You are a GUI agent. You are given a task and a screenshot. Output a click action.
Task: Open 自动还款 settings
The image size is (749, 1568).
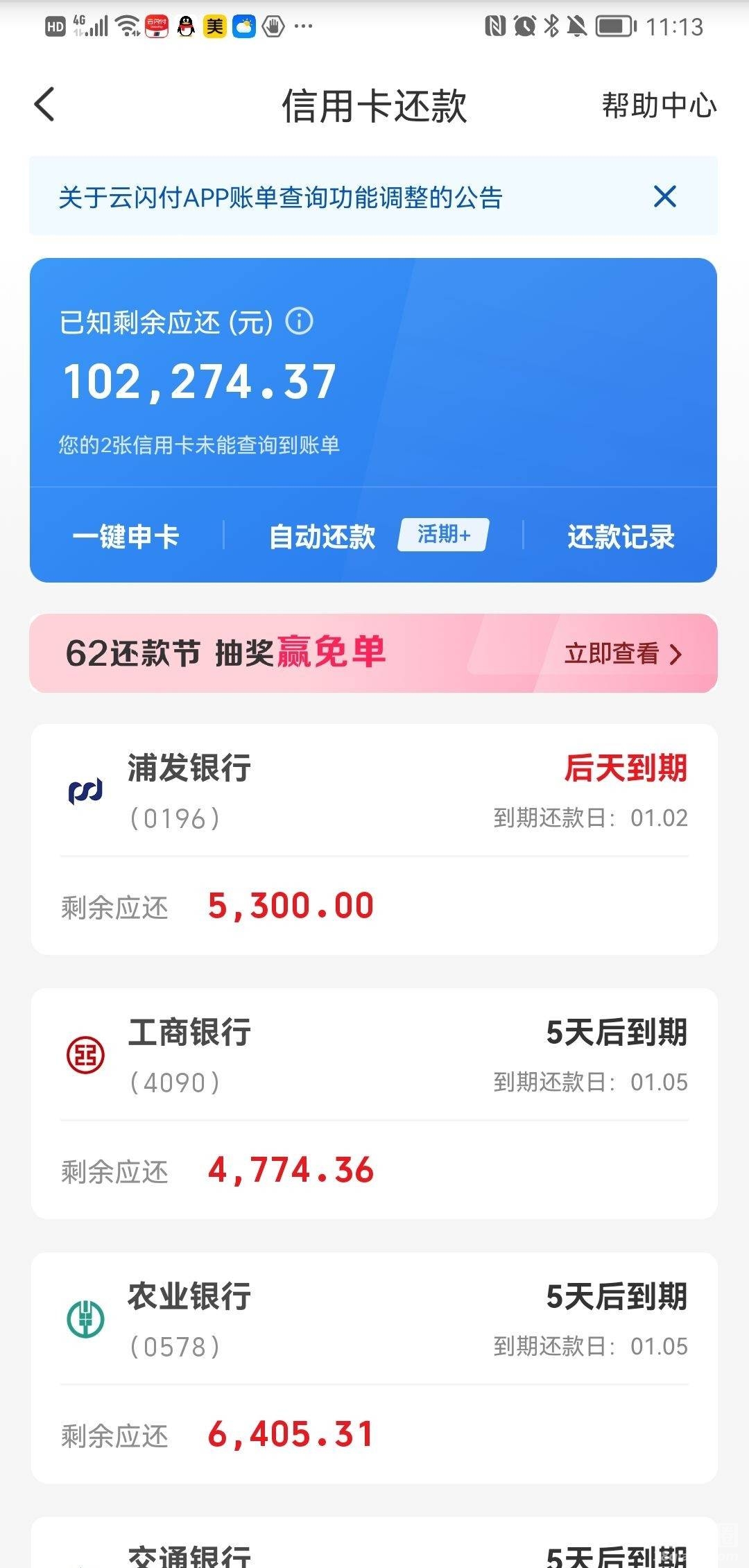(322, 536)
